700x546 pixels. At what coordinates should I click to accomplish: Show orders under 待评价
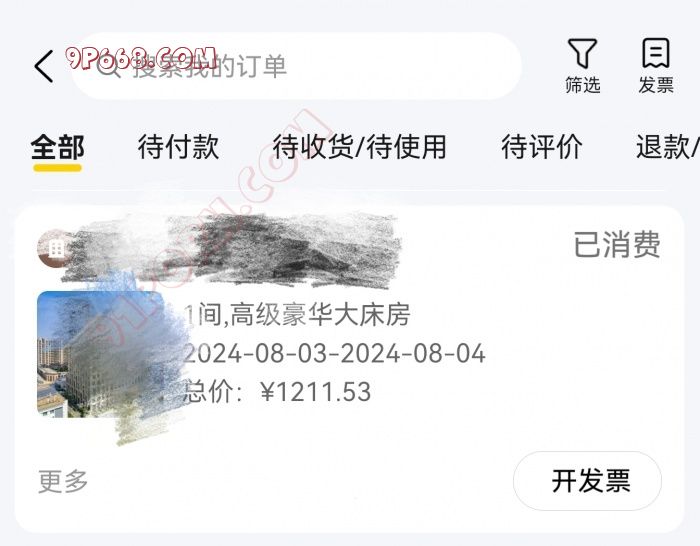(x=541, y=147)
